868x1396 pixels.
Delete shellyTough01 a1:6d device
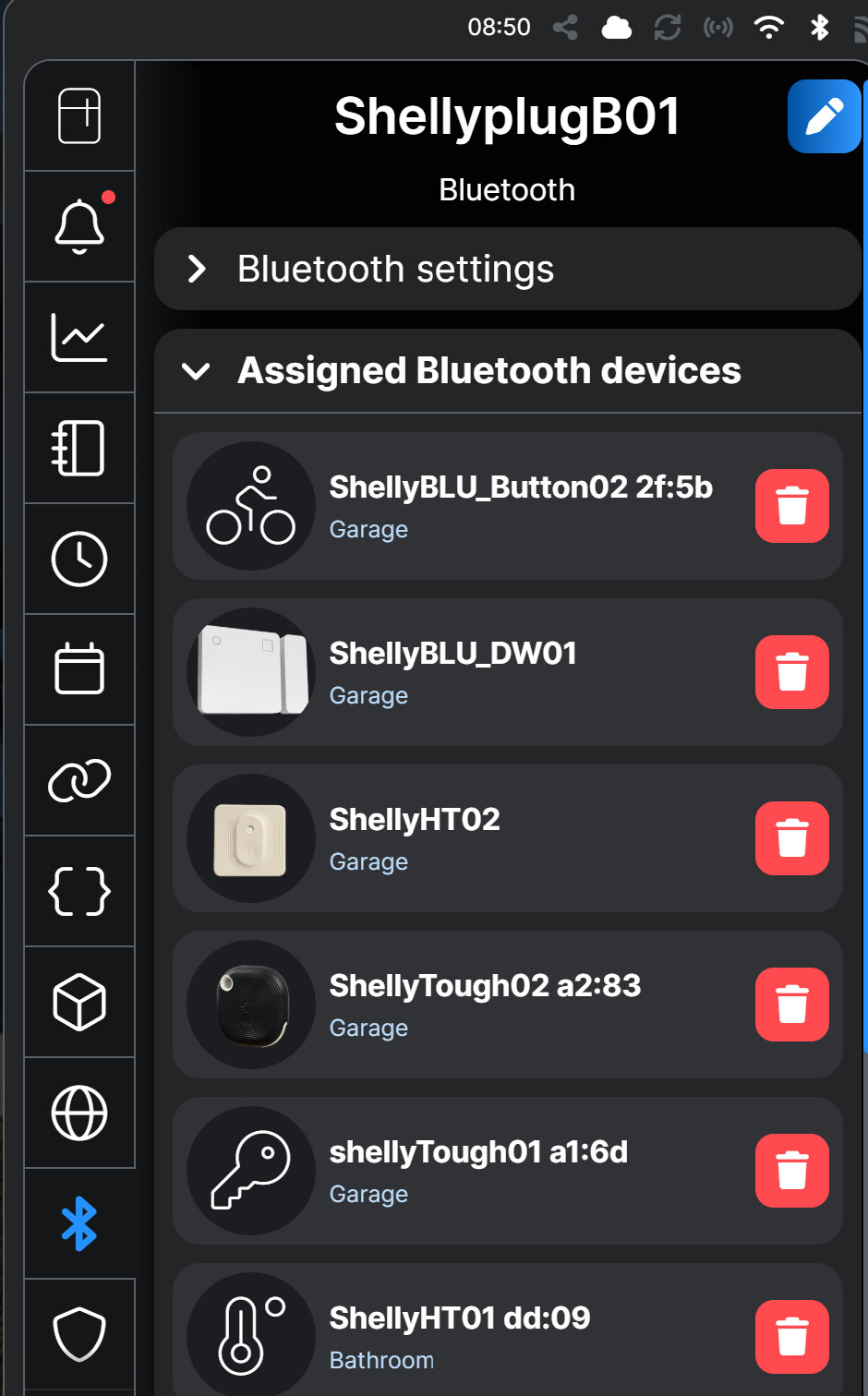[791, 1171]
